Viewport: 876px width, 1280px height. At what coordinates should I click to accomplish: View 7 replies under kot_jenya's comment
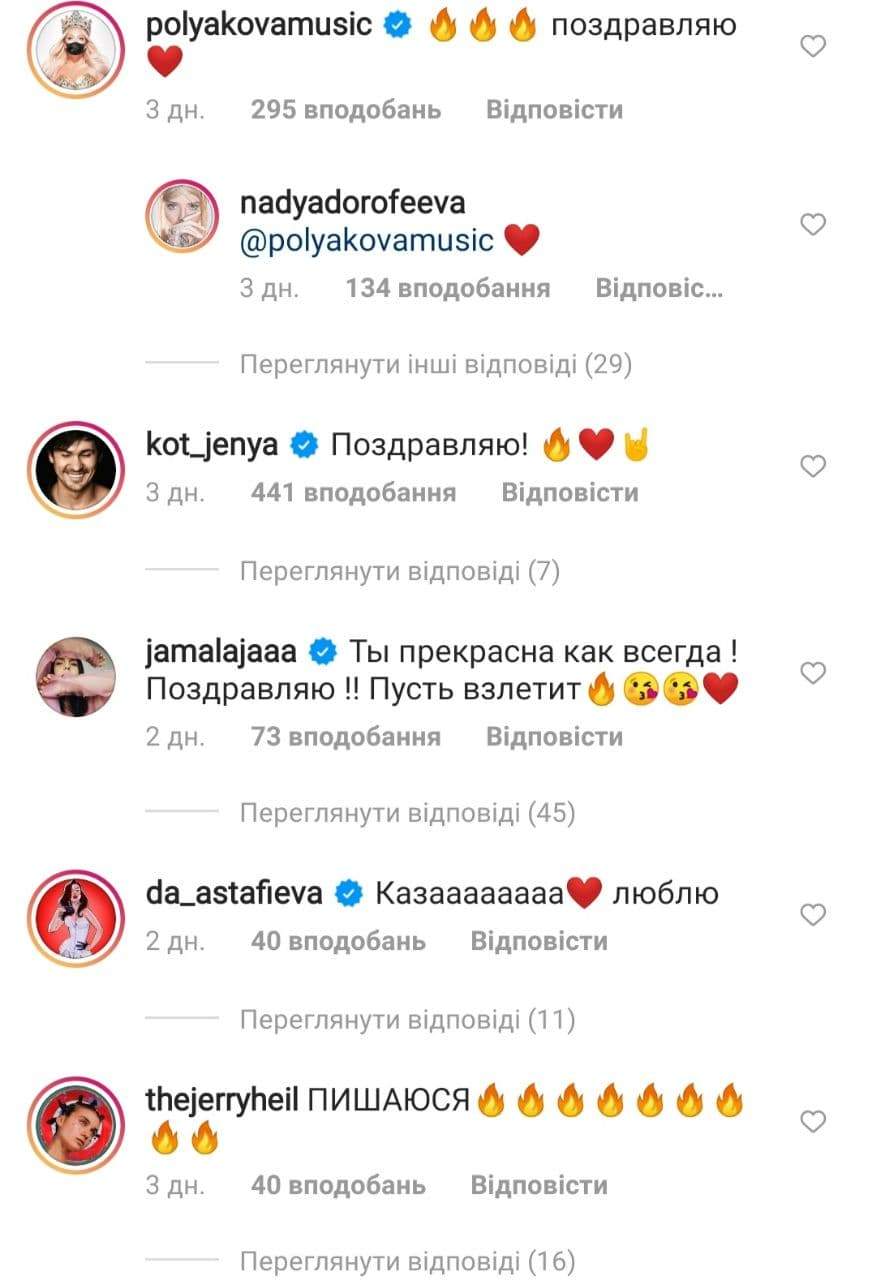(x=399, y=572)
